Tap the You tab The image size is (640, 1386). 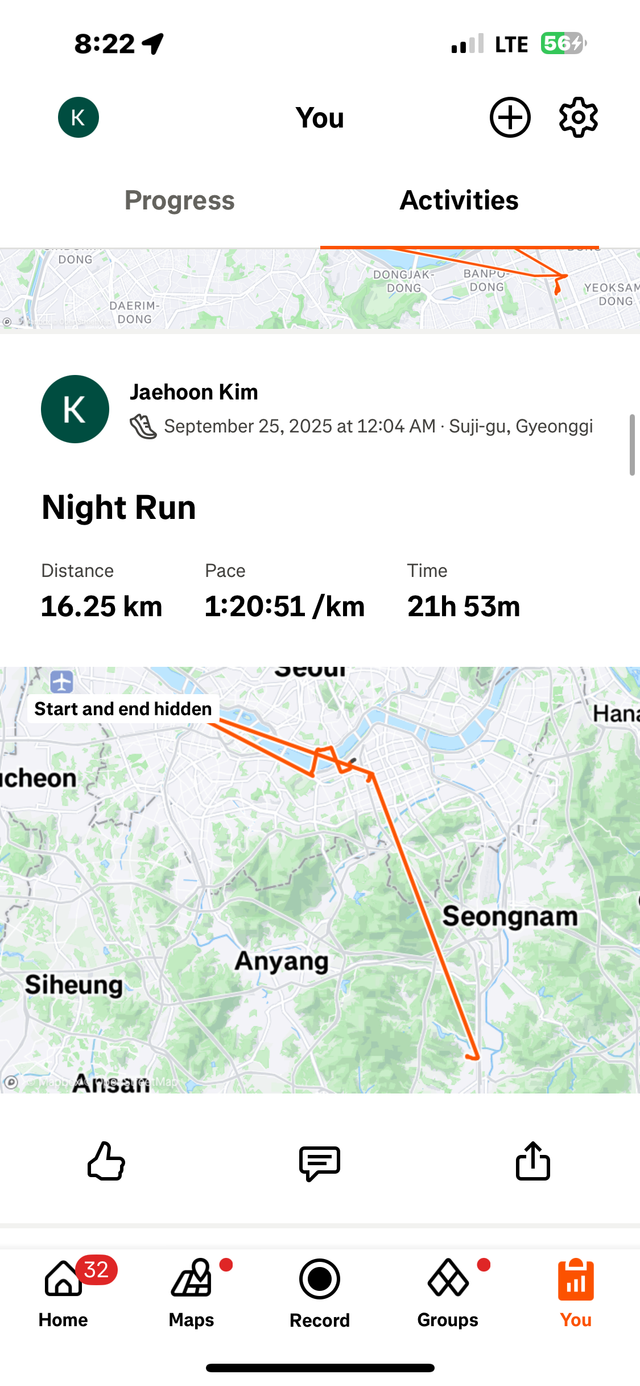(575, 1292)
